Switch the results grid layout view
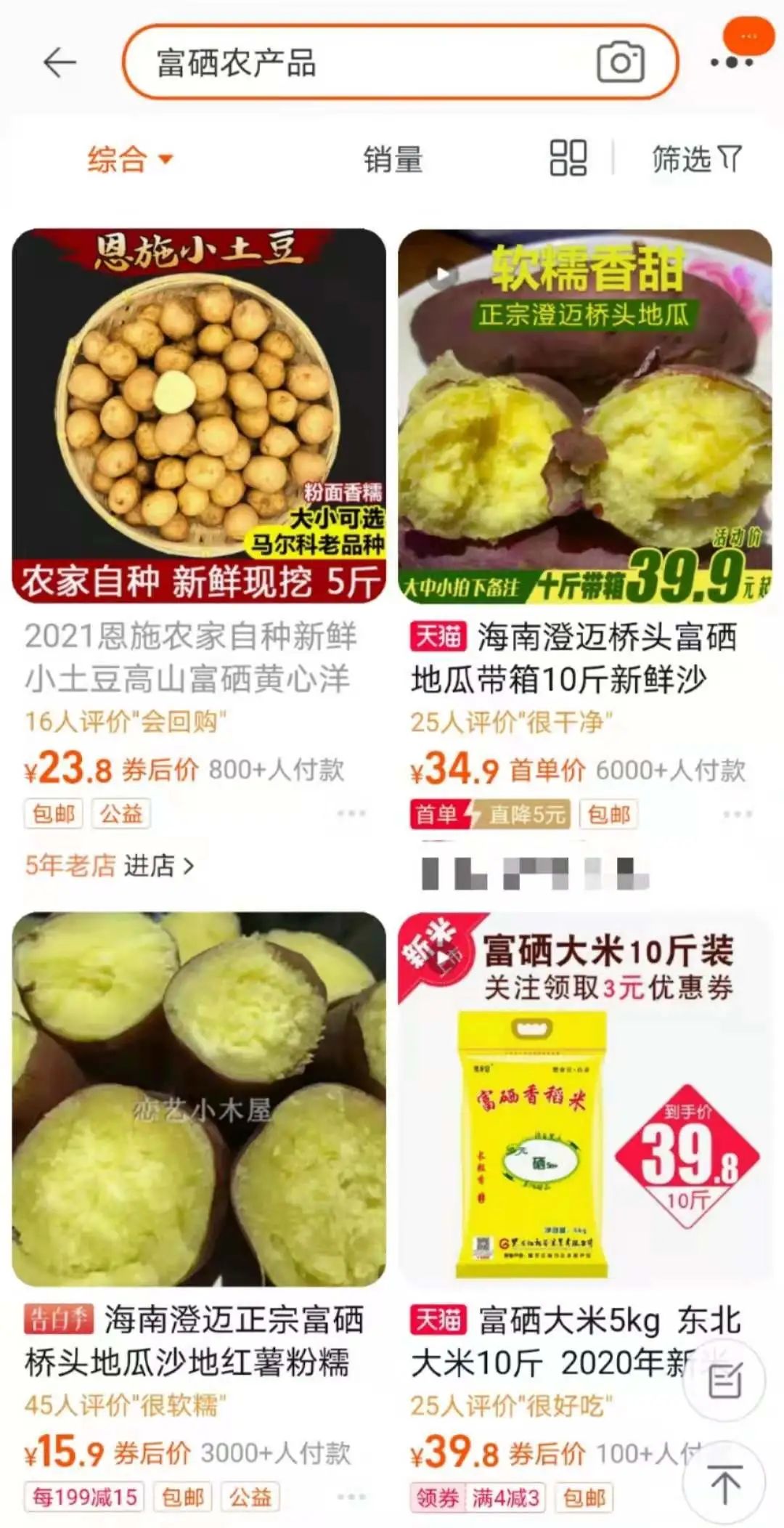 [568, 158]
